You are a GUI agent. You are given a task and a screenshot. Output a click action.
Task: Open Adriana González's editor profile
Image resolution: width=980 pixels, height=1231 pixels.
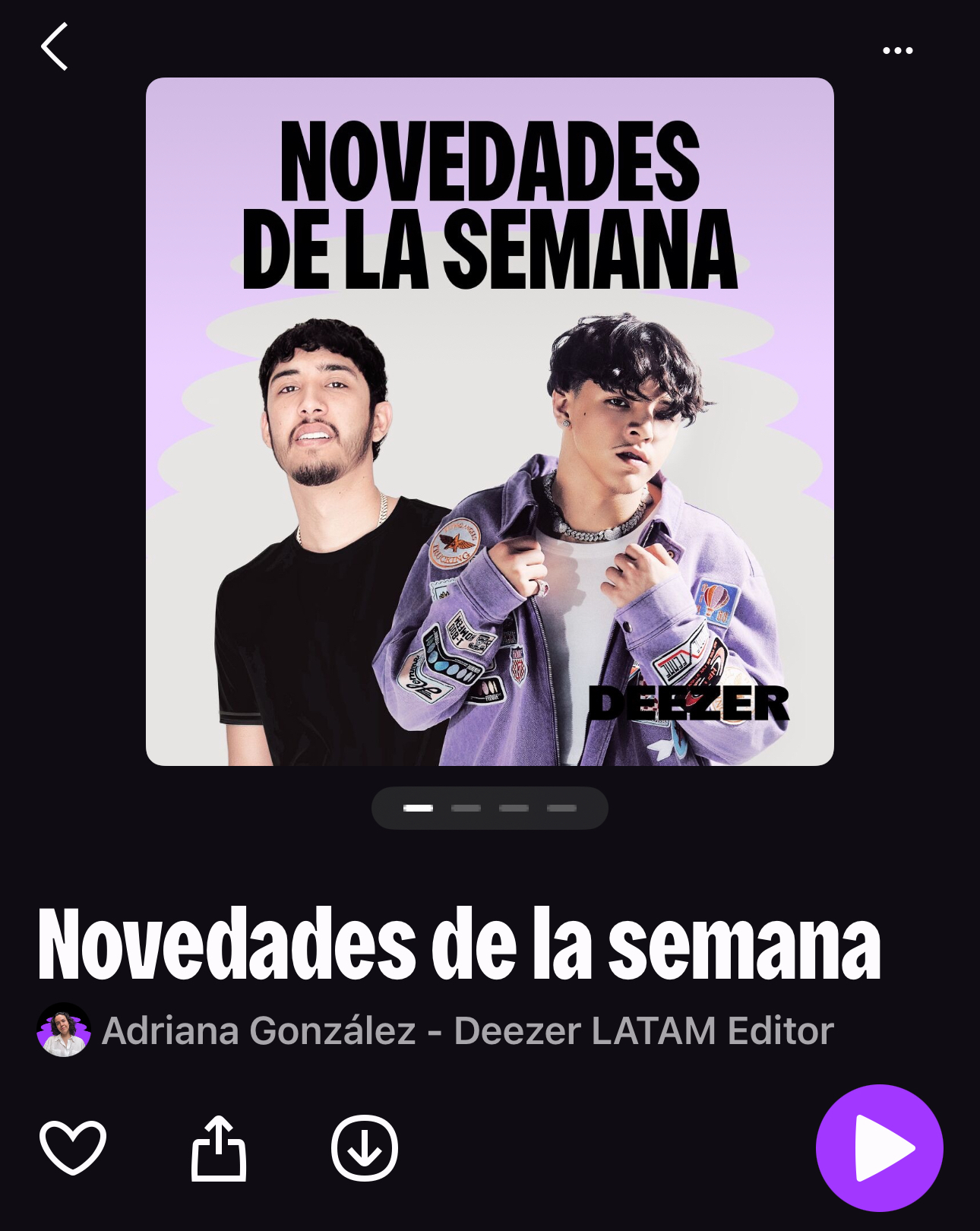[466, 1031]
